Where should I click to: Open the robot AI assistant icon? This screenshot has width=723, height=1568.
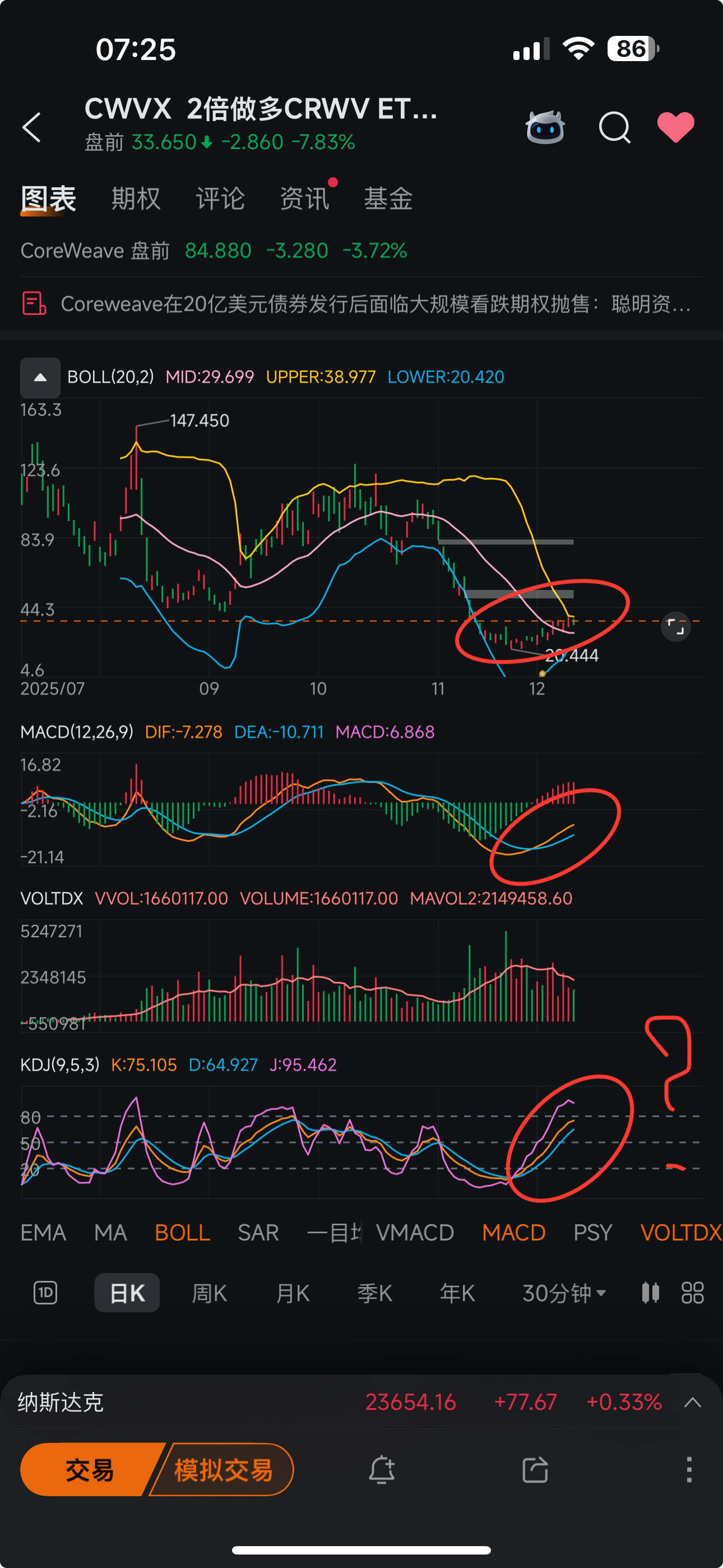coord(545,127)
